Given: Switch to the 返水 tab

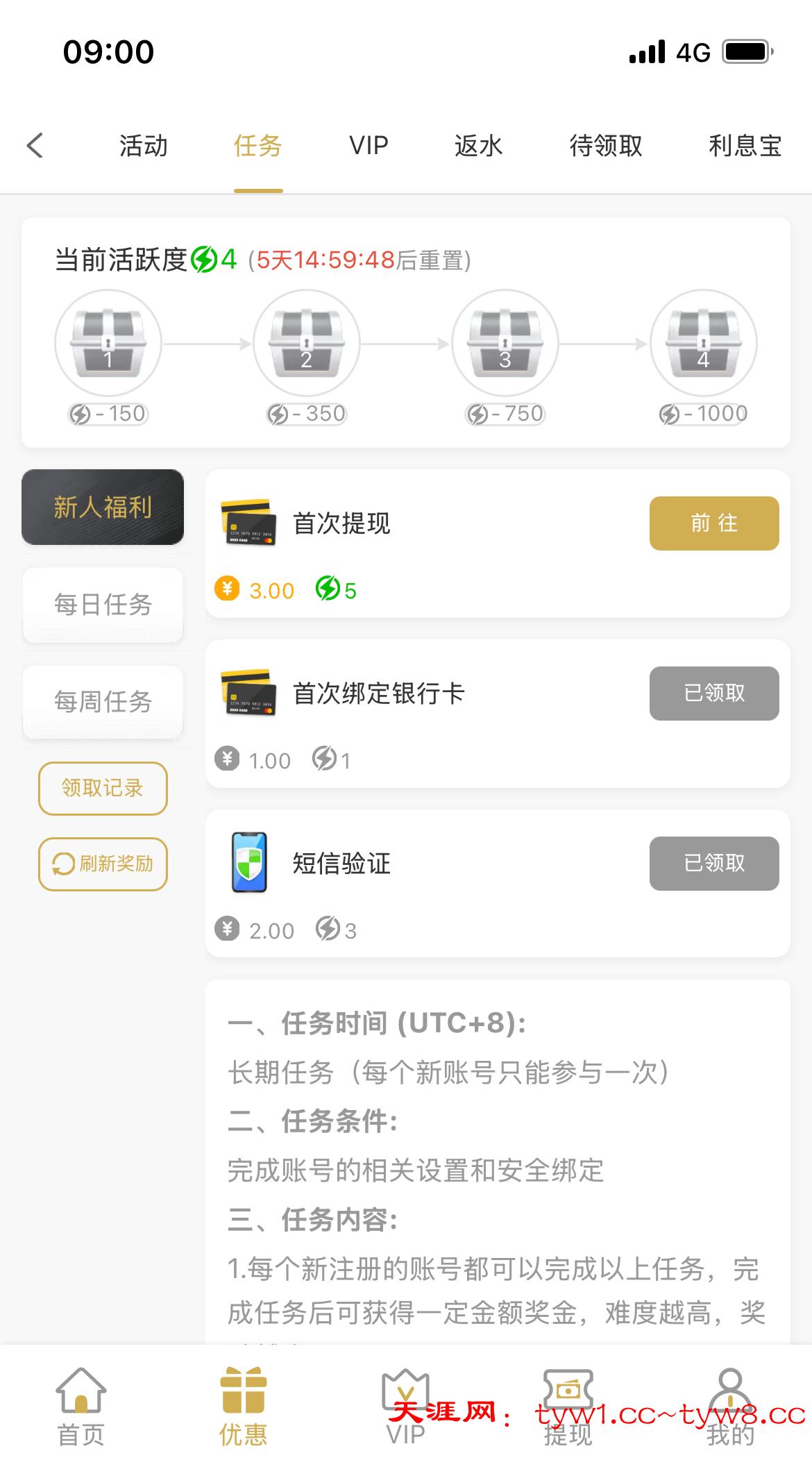Looking at the screenshot, I should pyautogui.click(x=478, y=146).
